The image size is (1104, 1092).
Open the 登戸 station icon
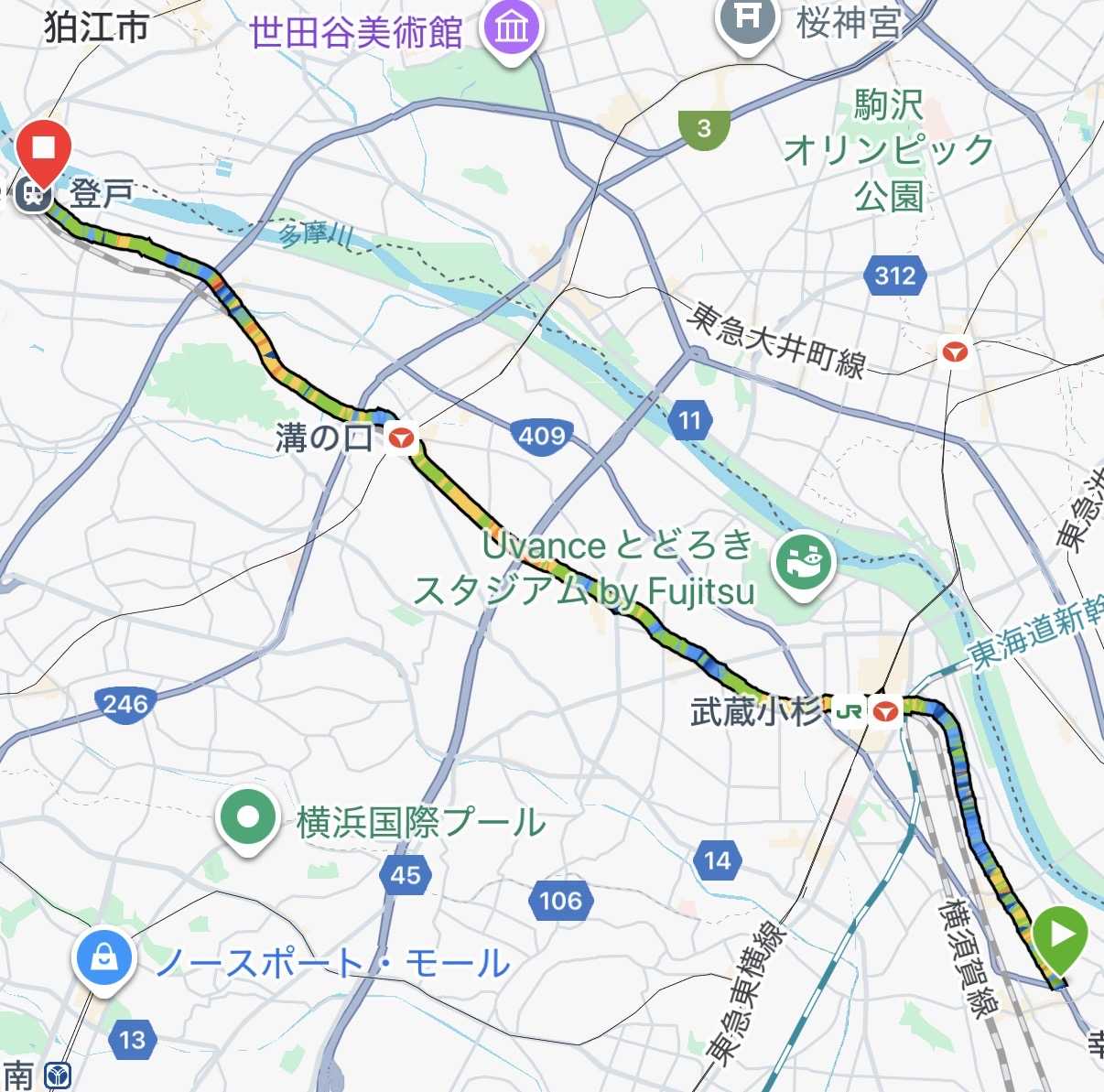tap(33, 194)
